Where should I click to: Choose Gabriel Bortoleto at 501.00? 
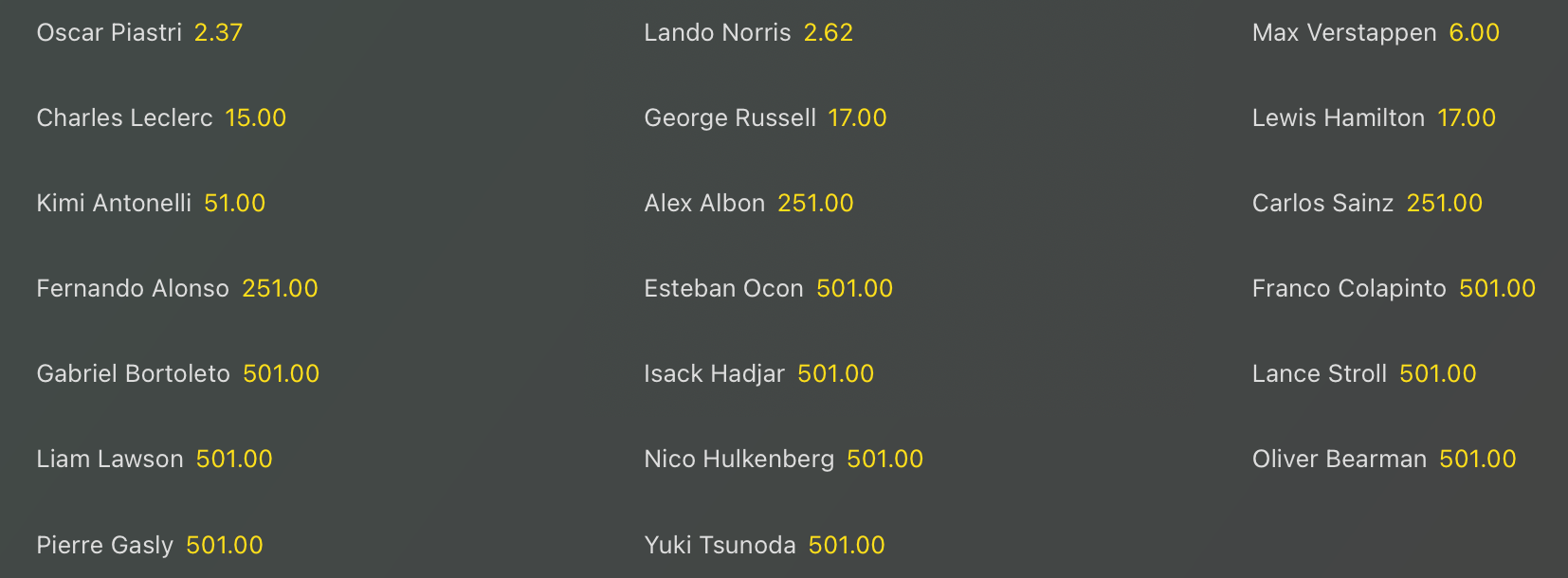177,374
